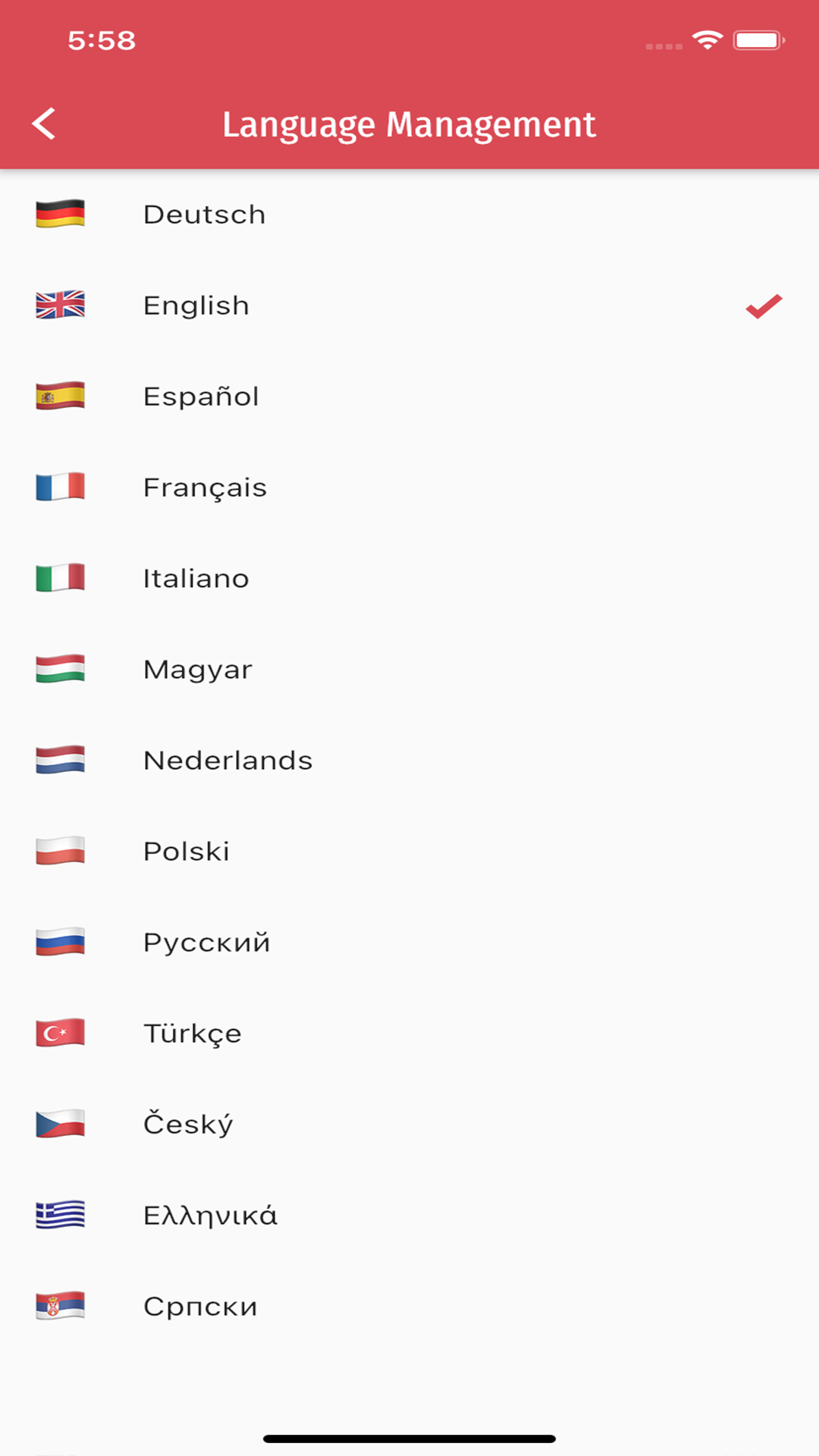819x1456 pixels.
Task: Select Türkçe from the languages
Action: (409, 1033)
